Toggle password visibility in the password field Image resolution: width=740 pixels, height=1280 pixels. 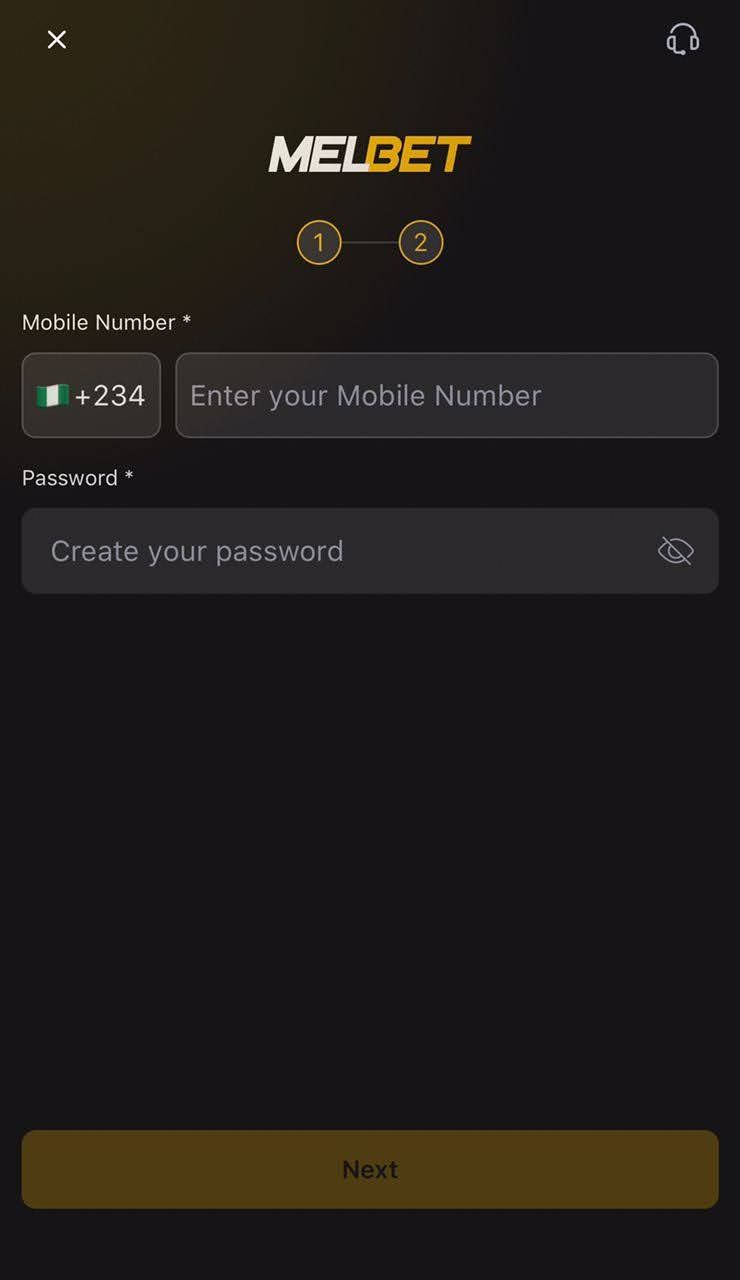pyautogui.click(x=676, y=550)
